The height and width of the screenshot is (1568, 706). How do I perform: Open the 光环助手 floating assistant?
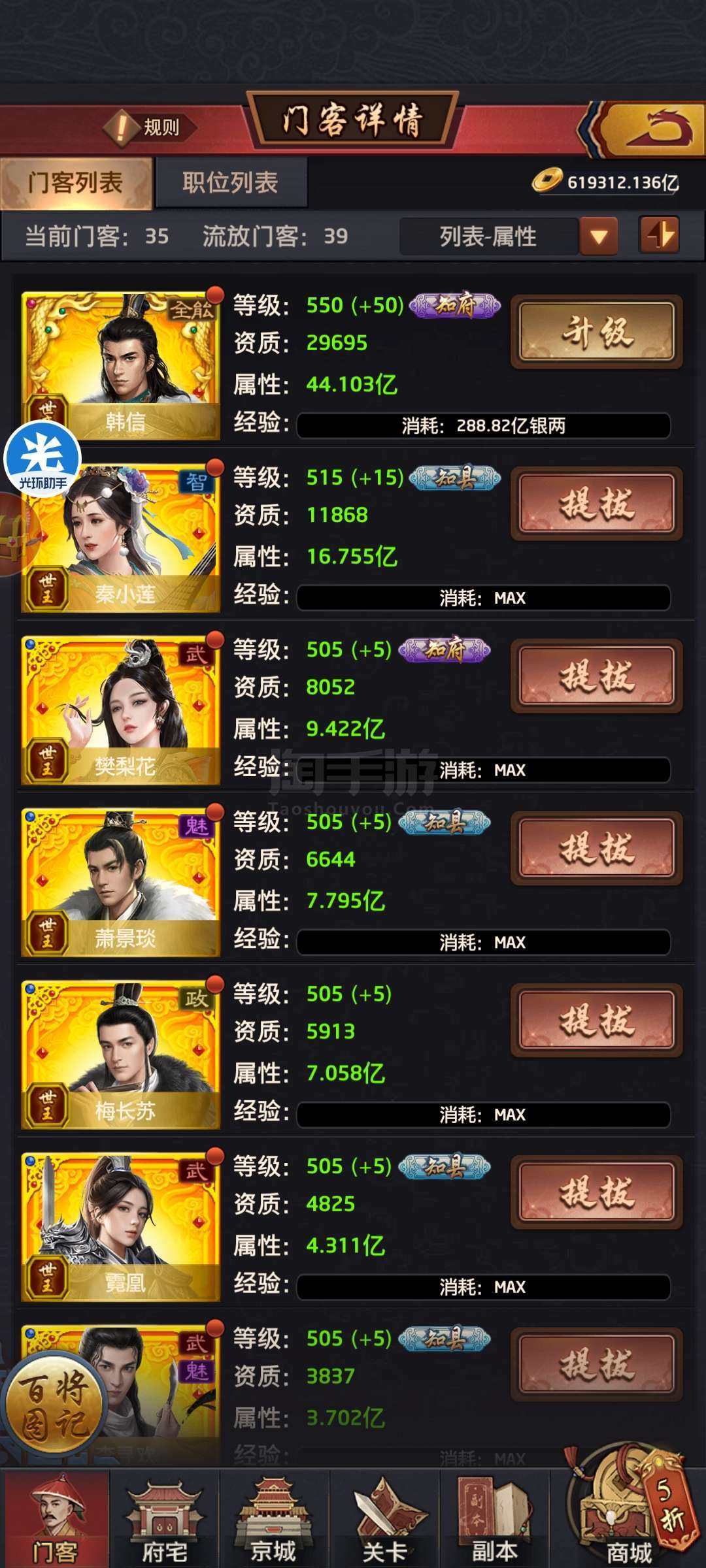pyautogui.click(x=42, y=460)
